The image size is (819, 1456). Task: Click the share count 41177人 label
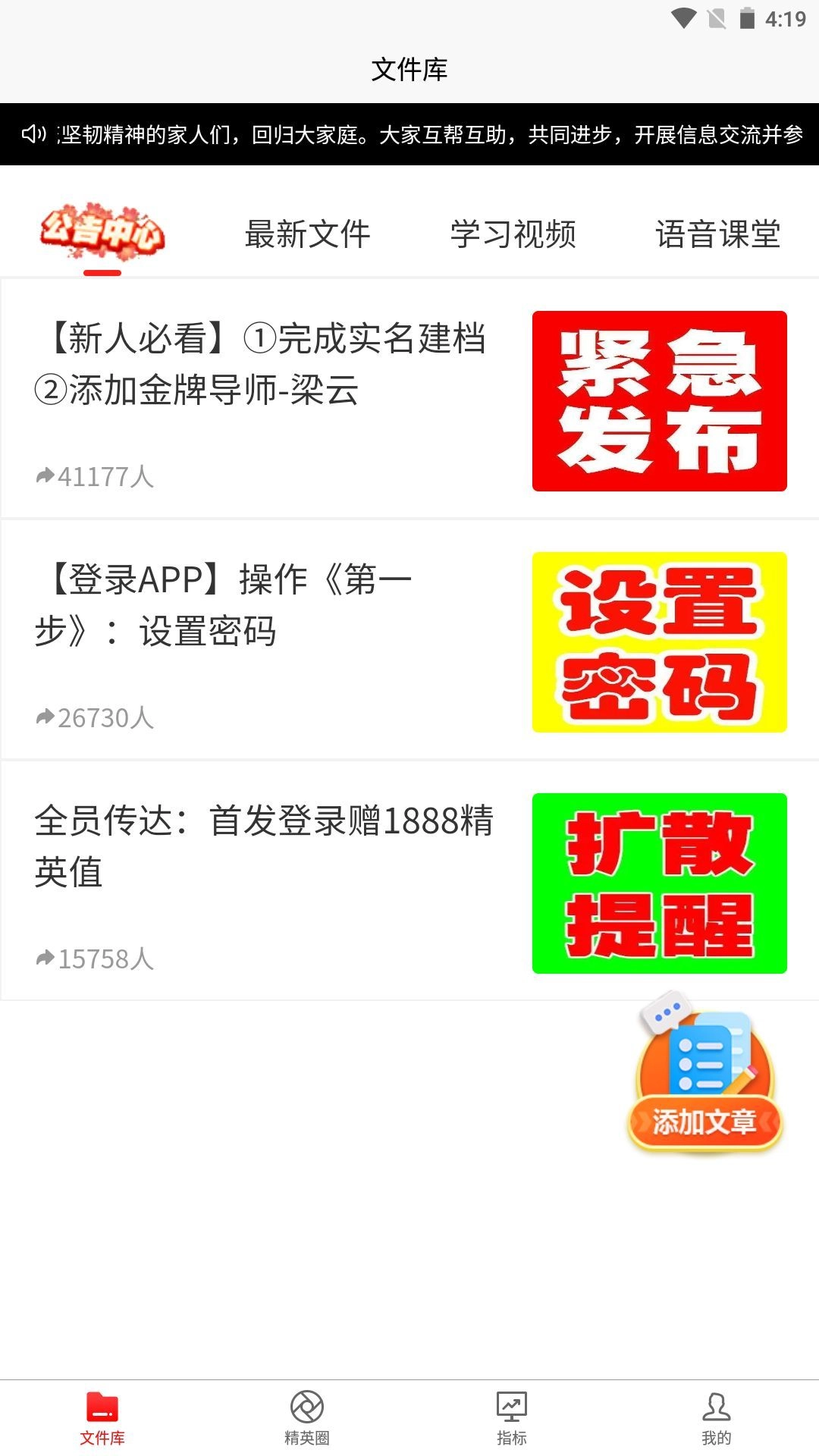(95, 476)
